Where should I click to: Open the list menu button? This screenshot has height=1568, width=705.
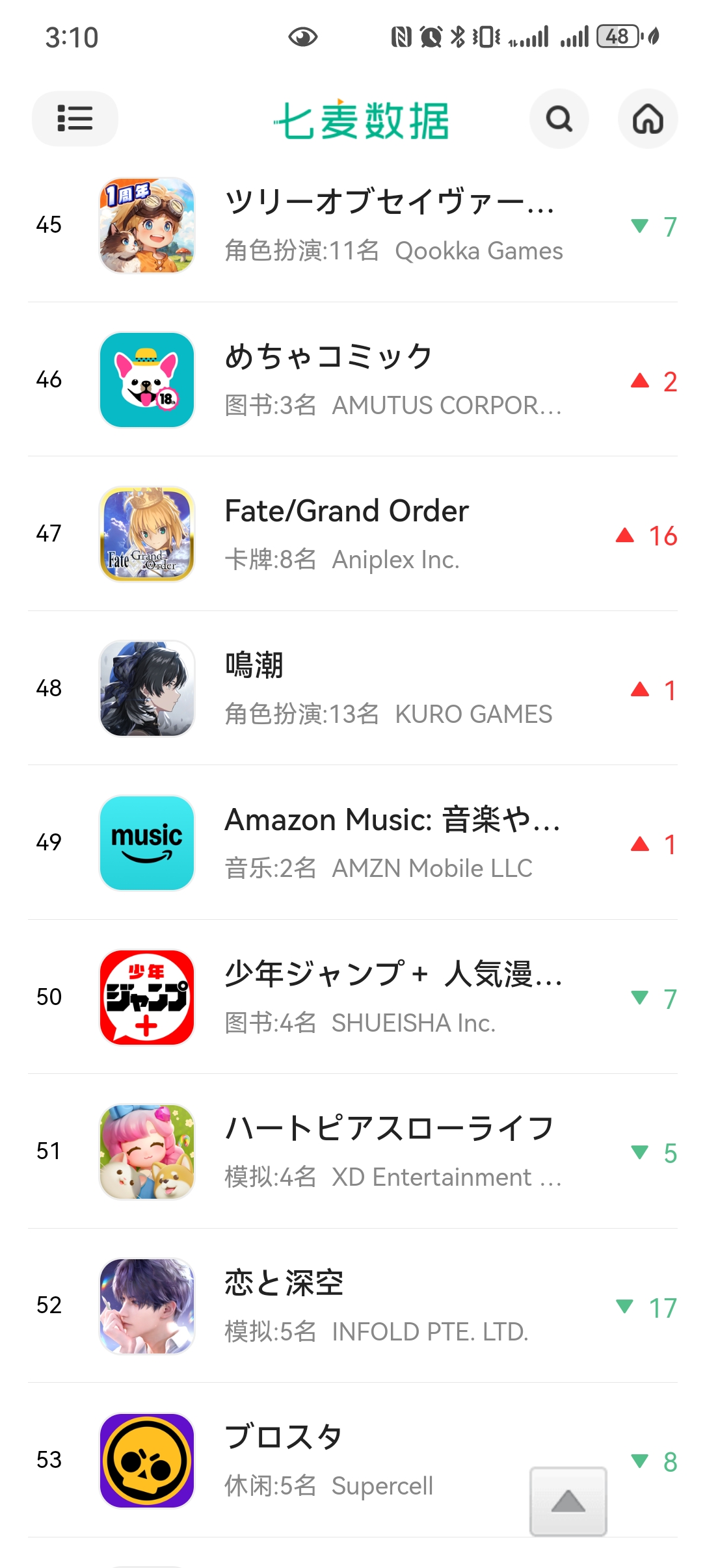point(75,119)
